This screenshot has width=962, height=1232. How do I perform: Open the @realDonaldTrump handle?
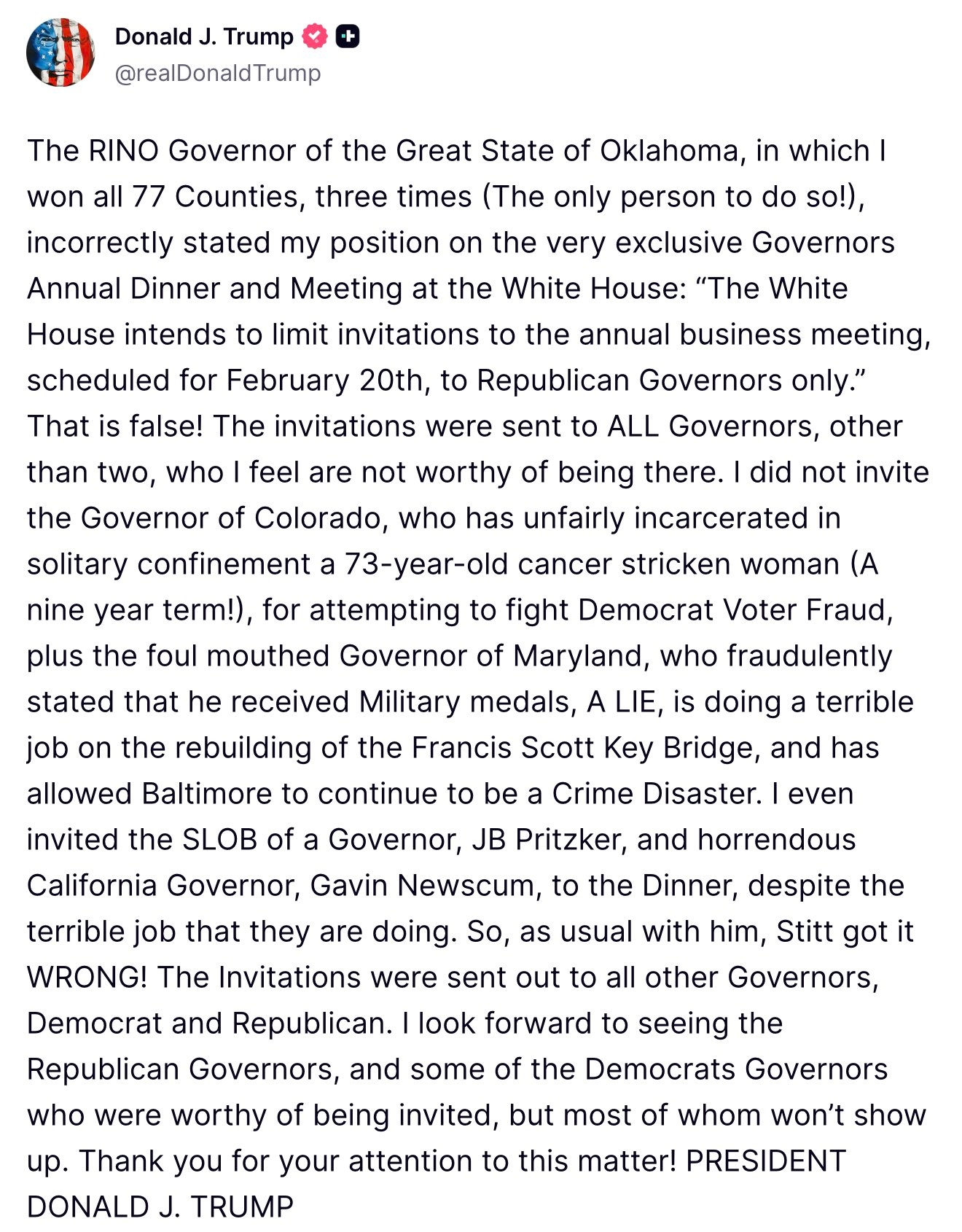218,73
